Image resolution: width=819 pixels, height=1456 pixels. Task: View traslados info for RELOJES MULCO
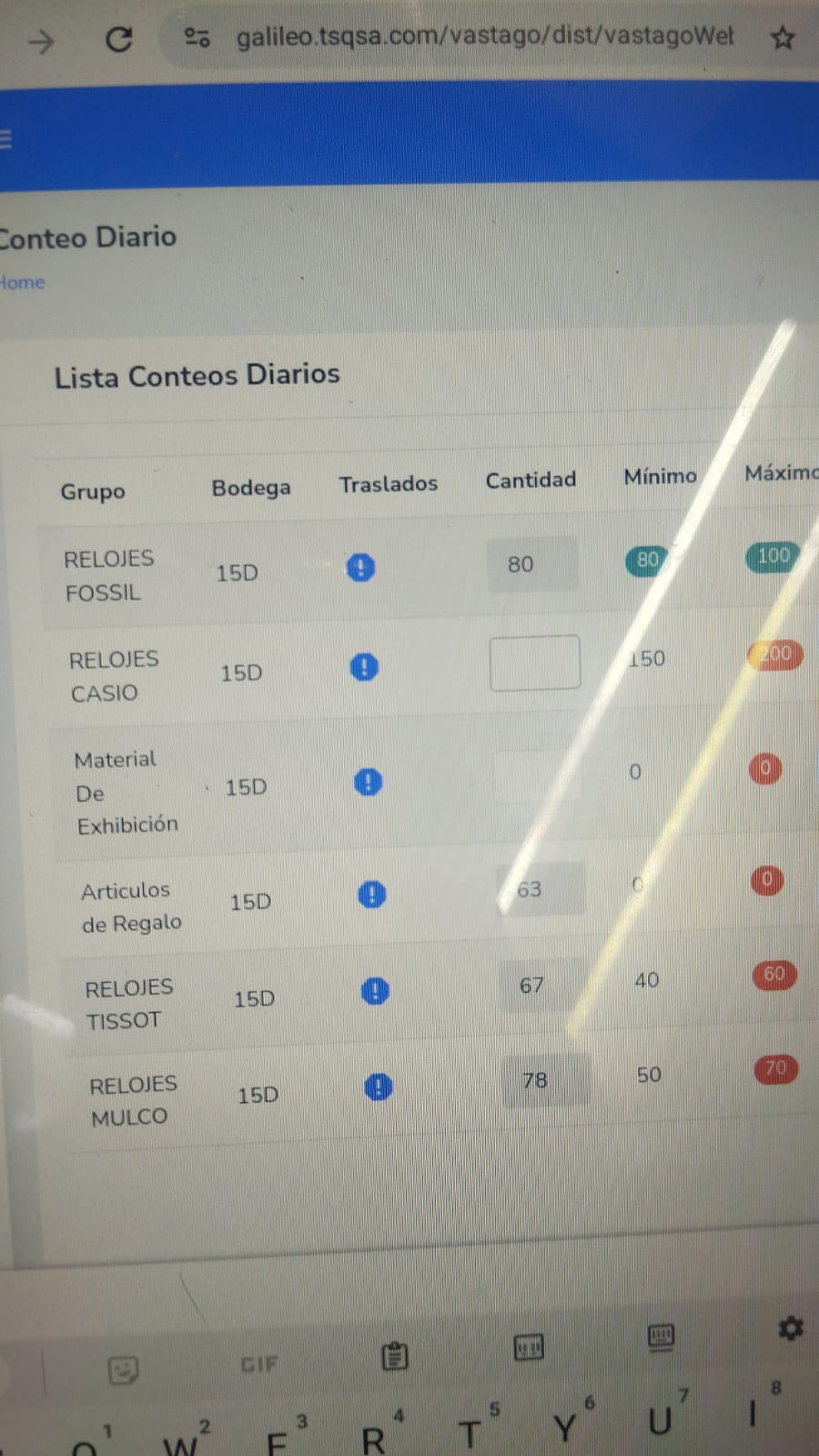click(379, 1087)
